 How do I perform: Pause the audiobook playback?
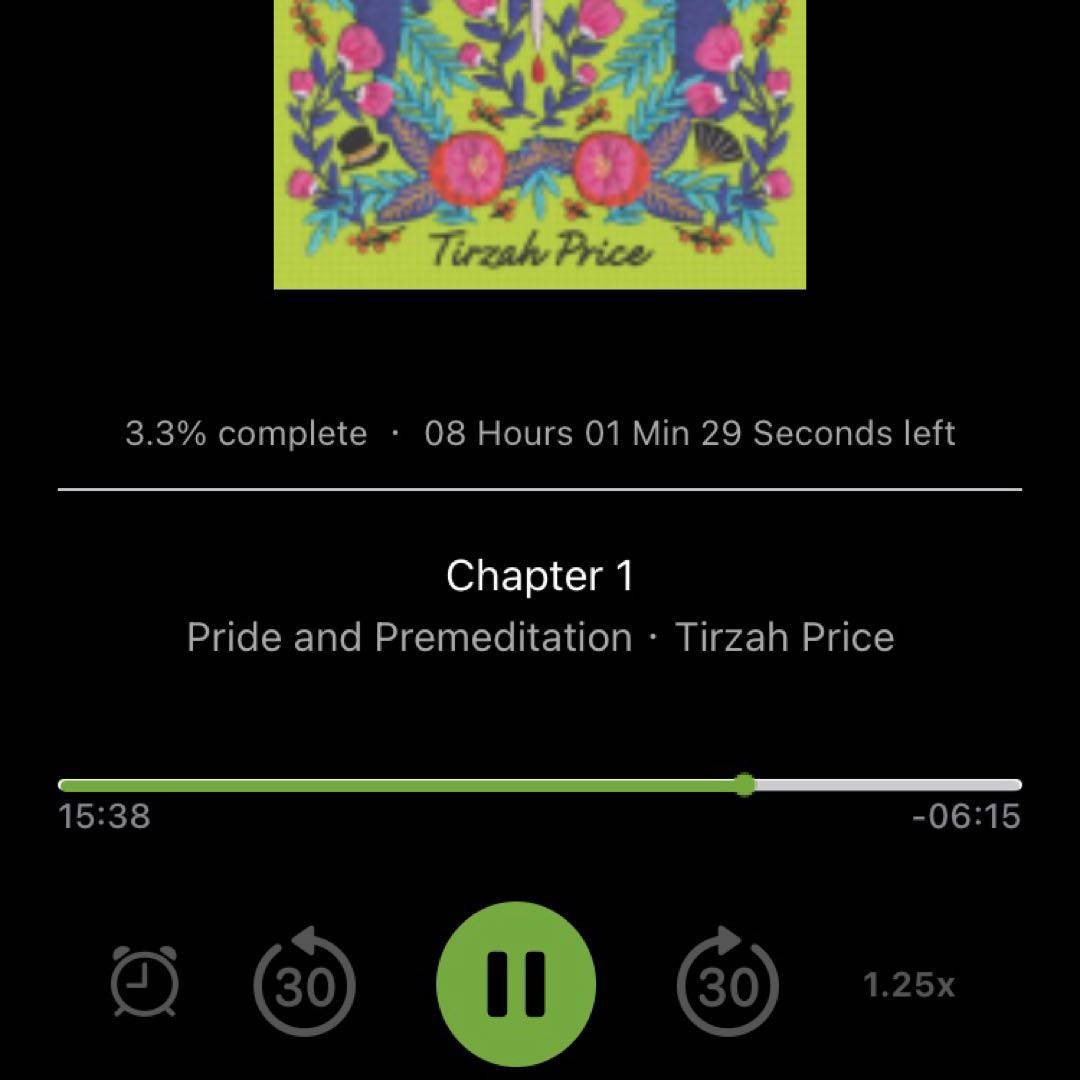pos(516,983)
